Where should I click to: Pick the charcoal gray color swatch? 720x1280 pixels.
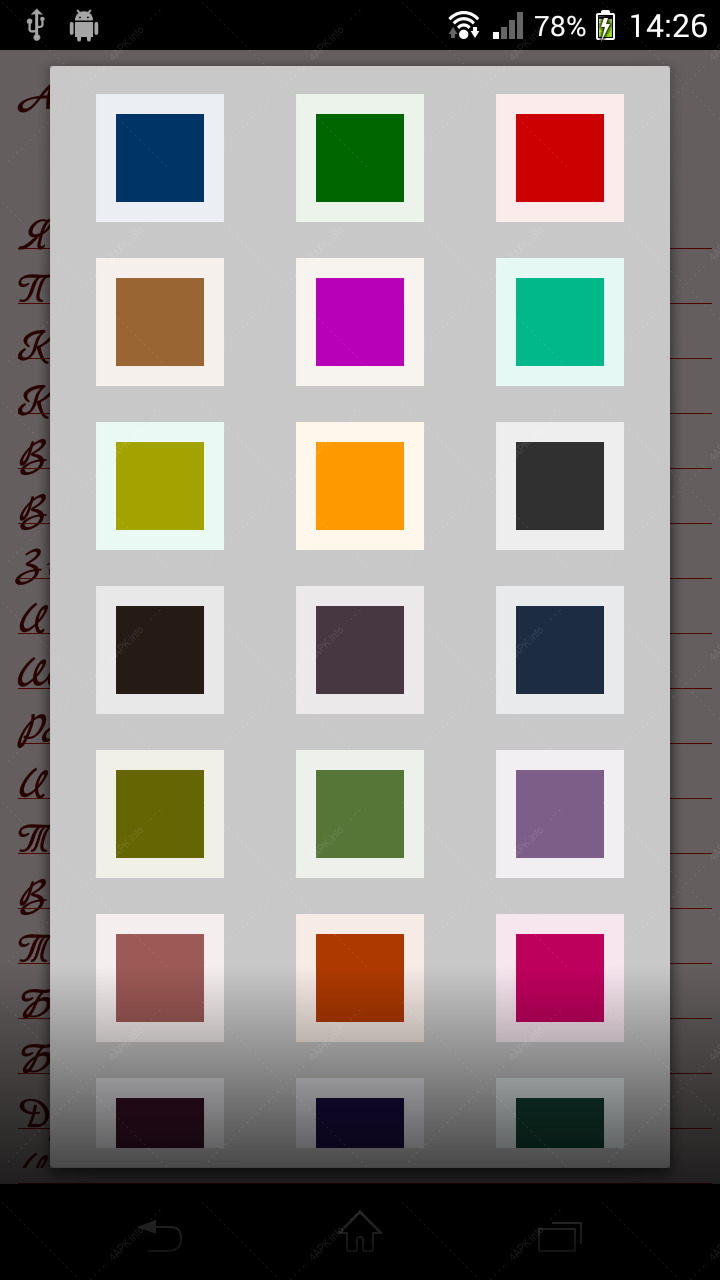coord(560,486)
